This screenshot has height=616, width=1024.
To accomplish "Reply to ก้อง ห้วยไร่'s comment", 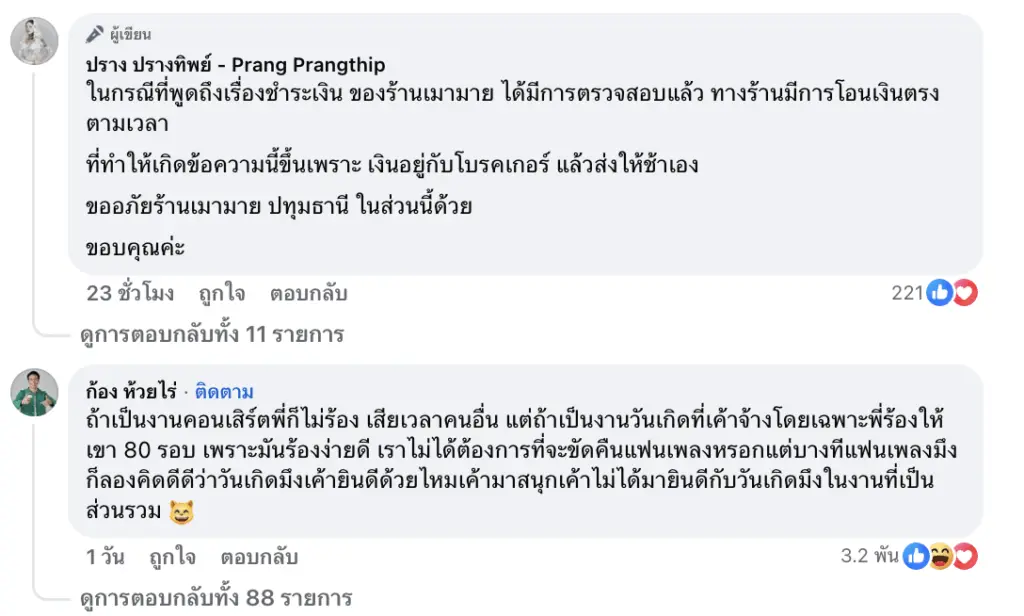I will (259, 557).
